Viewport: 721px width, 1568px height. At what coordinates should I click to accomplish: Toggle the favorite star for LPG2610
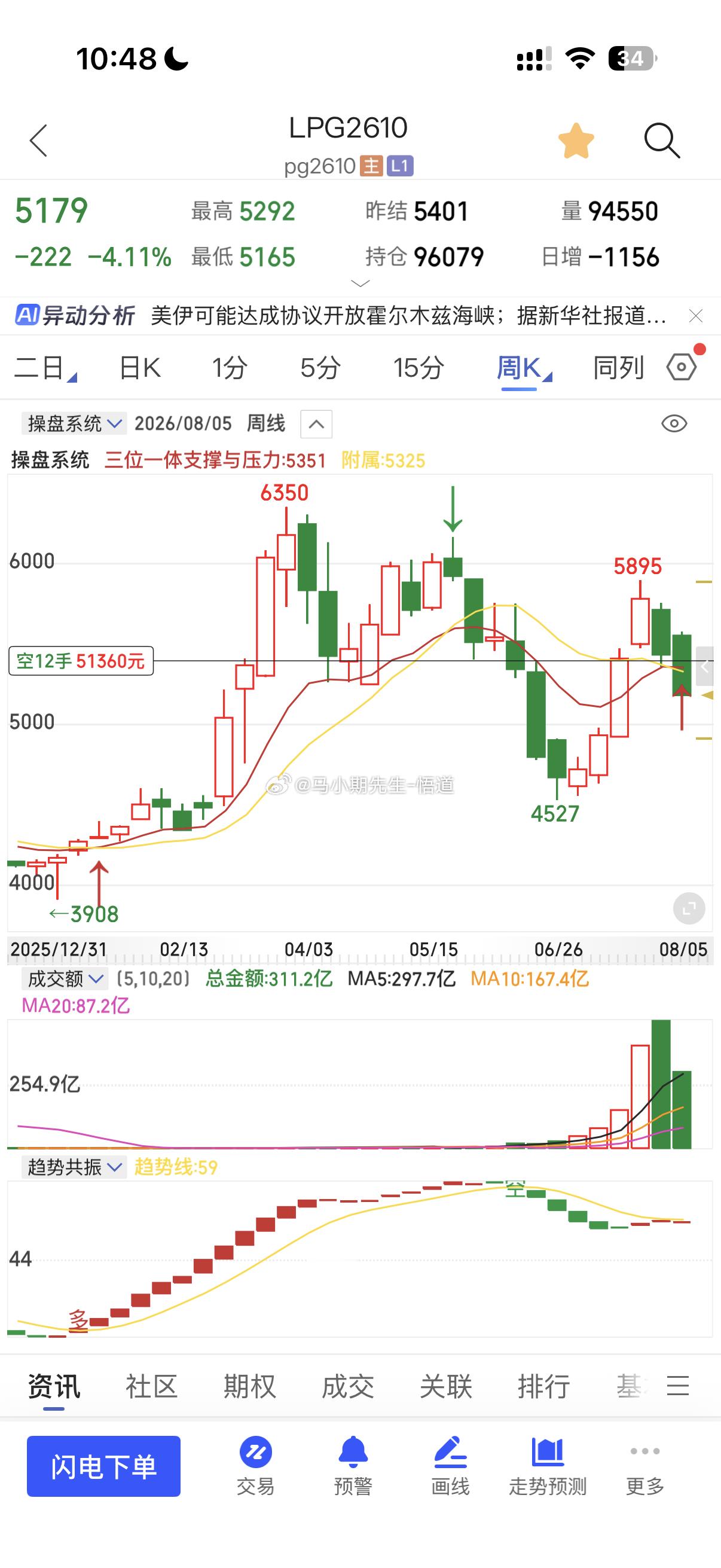click(x=576, y=141)
